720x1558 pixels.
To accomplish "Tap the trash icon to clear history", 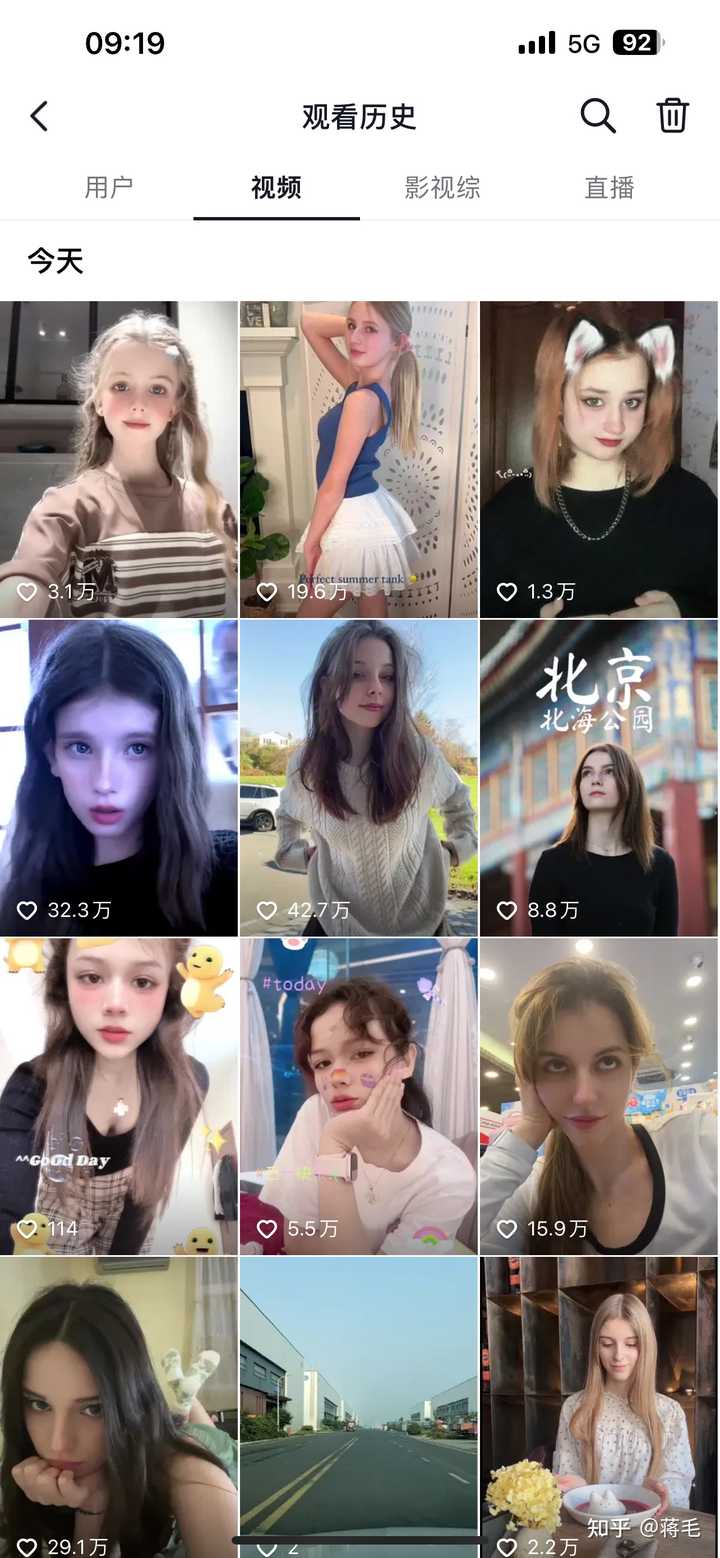I will 672,116.
